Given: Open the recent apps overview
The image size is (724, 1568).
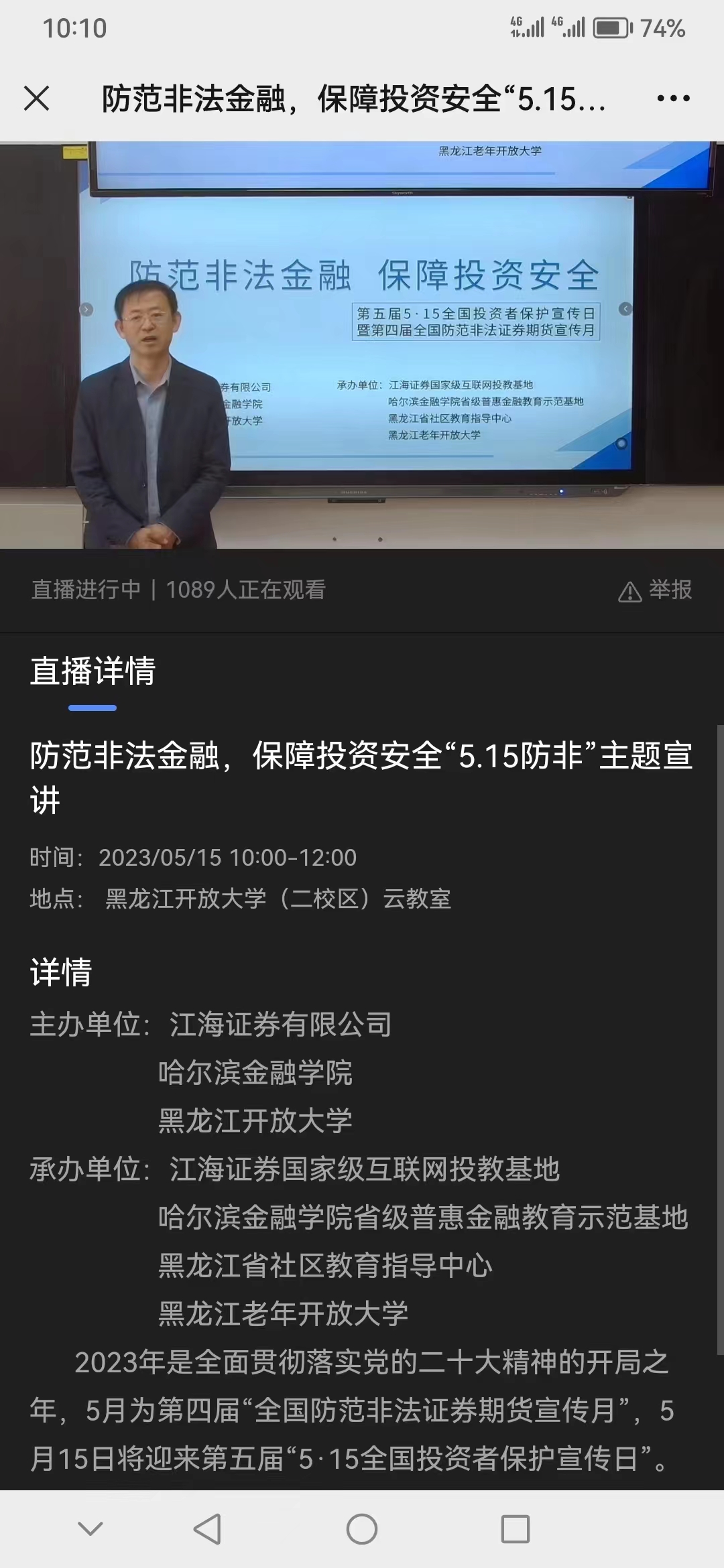Looking at the screenshot, I should point(516,1529).
